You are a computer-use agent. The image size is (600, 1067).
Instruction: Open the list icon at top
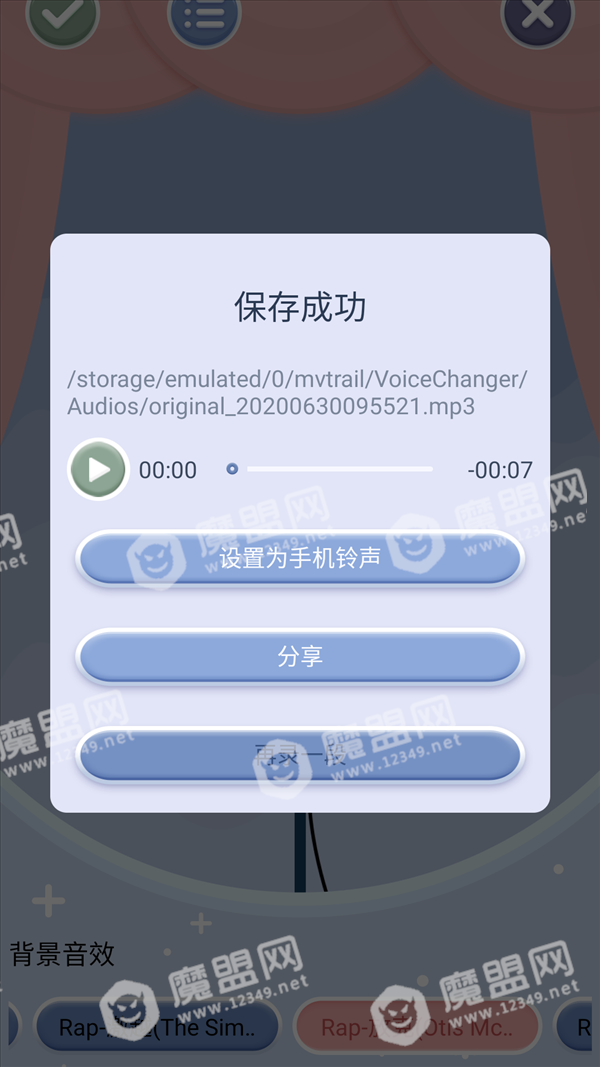[204, 15]
